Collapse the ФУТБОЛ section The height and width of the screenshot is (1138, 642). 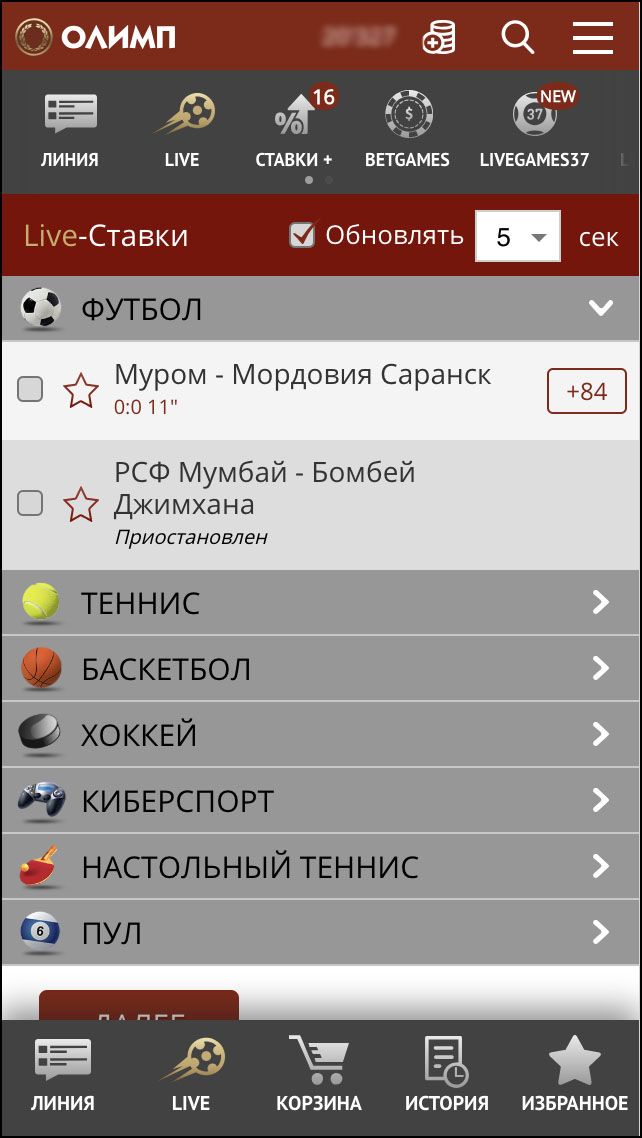pyautogui.click(x=600, y=308)
